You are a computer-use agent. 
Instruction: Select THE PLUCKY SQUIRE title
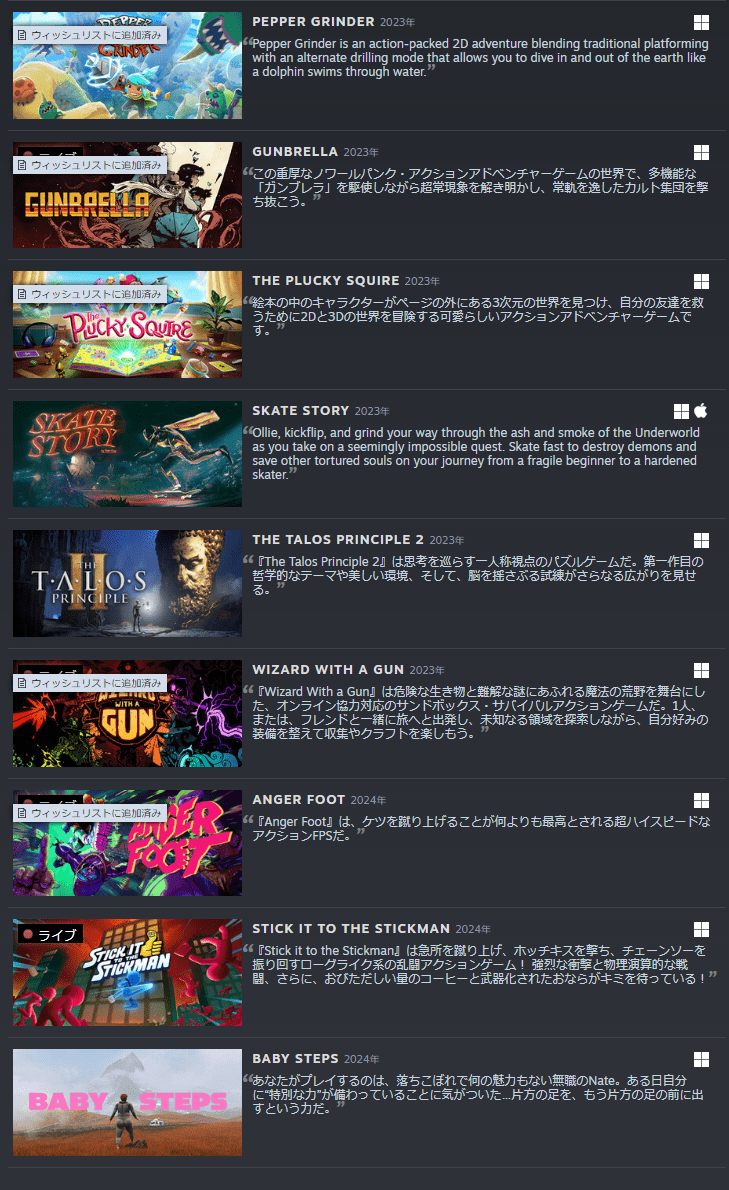326,281
